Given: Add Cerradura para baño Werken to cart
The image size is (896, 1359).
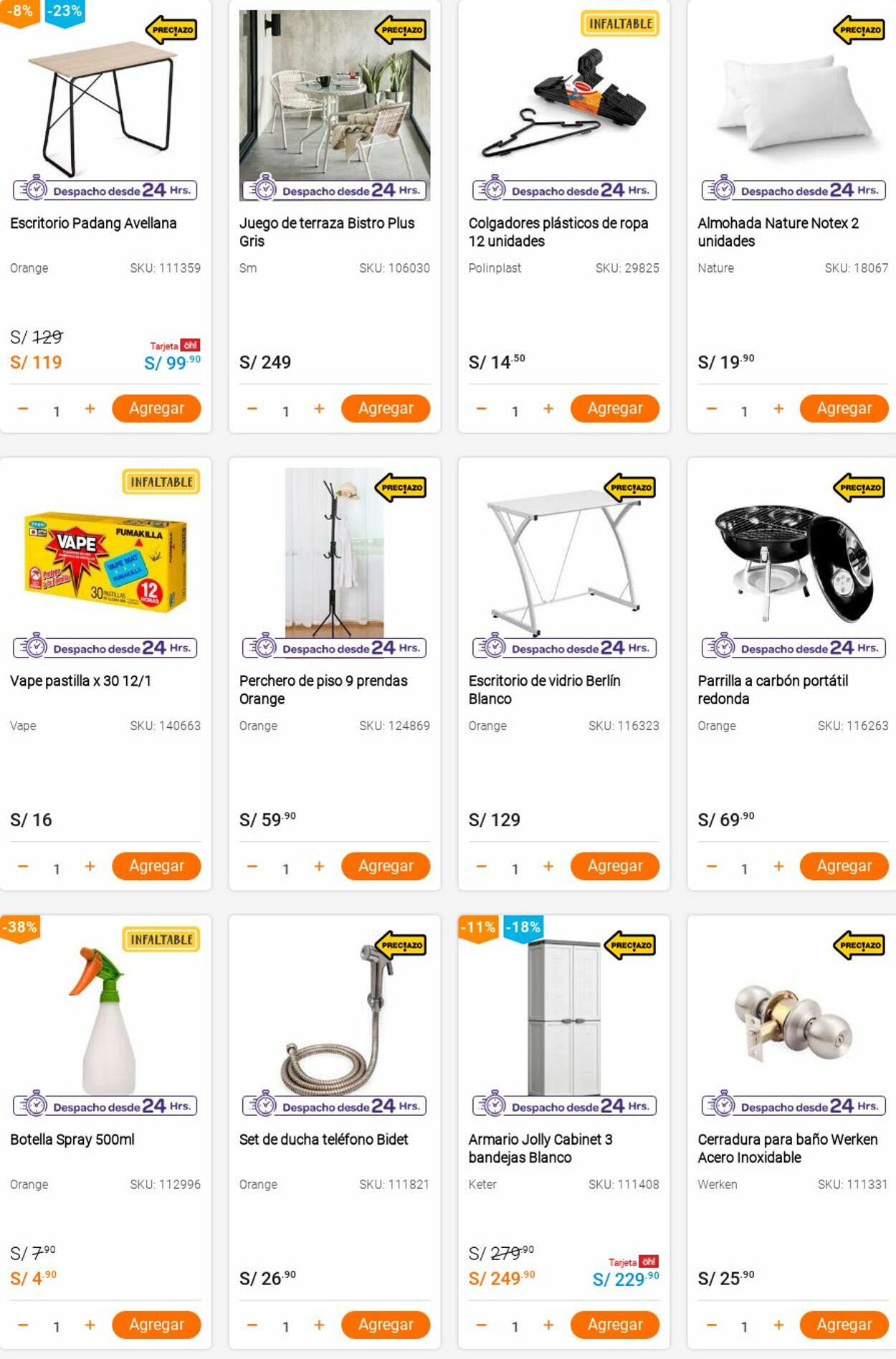Looking at the screenshot, I should click(x=844, y=1325).
